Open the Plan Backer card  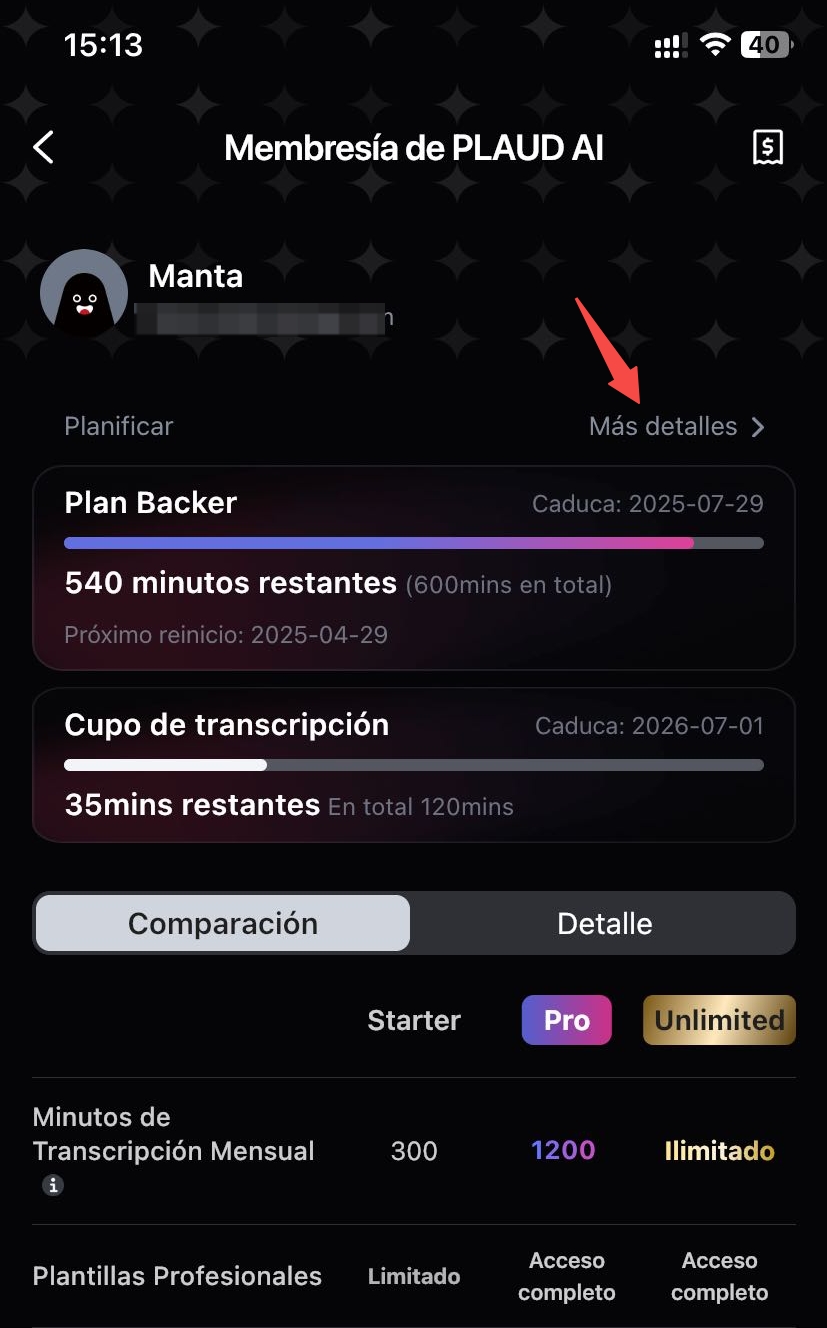[x=414, y=567]
